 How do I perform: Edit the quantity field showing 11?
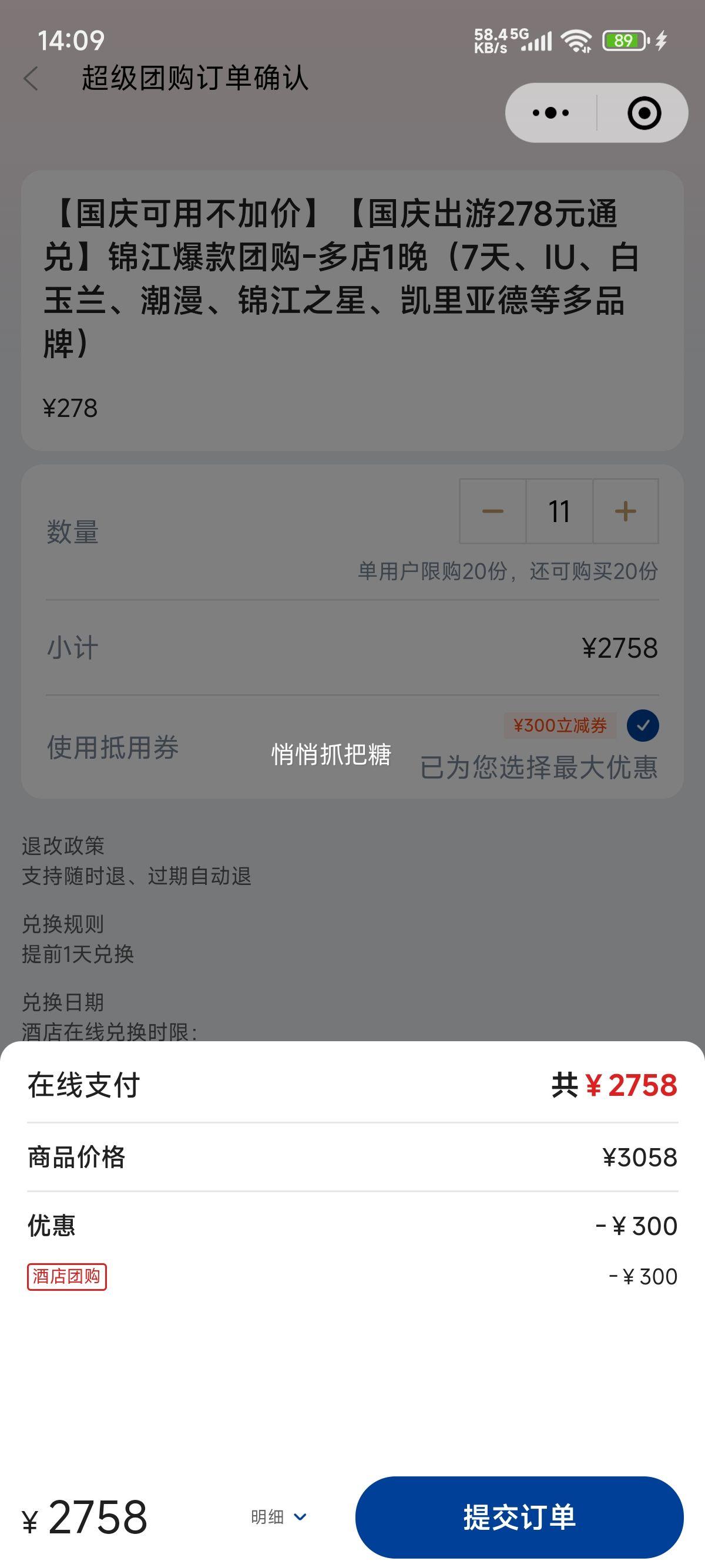[x=559, y=512]
